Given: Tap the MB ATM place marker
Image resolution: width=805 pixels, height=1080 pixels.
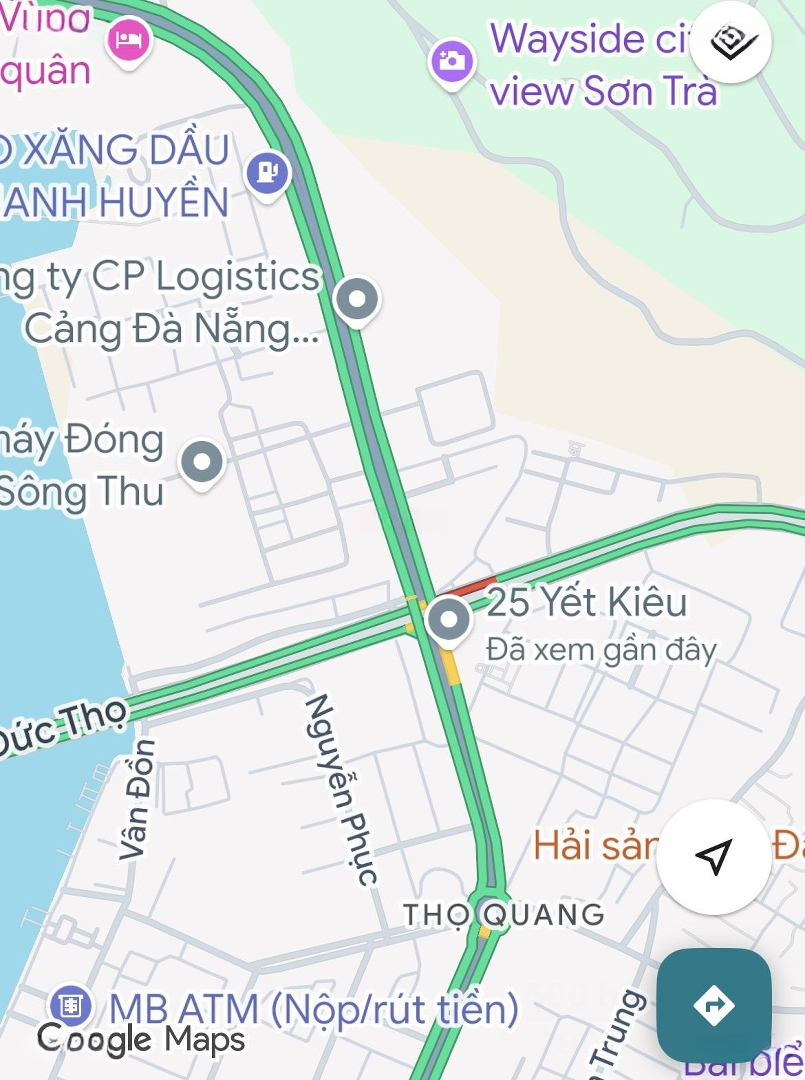Looking at the screenshot, I should pyautogui.click(x=70, y=1004).
